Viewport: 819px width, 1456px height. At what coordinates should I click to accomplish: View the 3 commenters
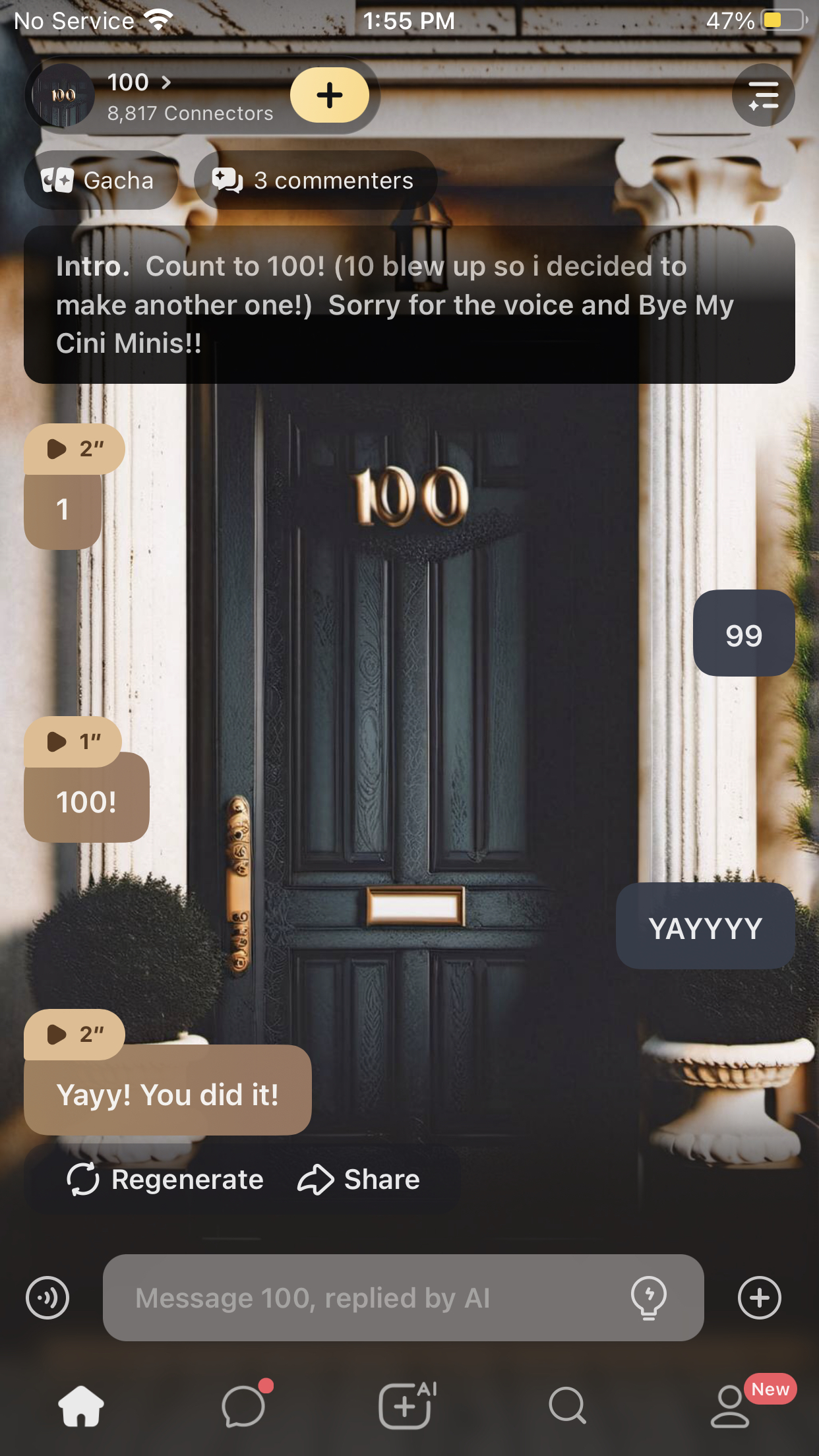315,181
